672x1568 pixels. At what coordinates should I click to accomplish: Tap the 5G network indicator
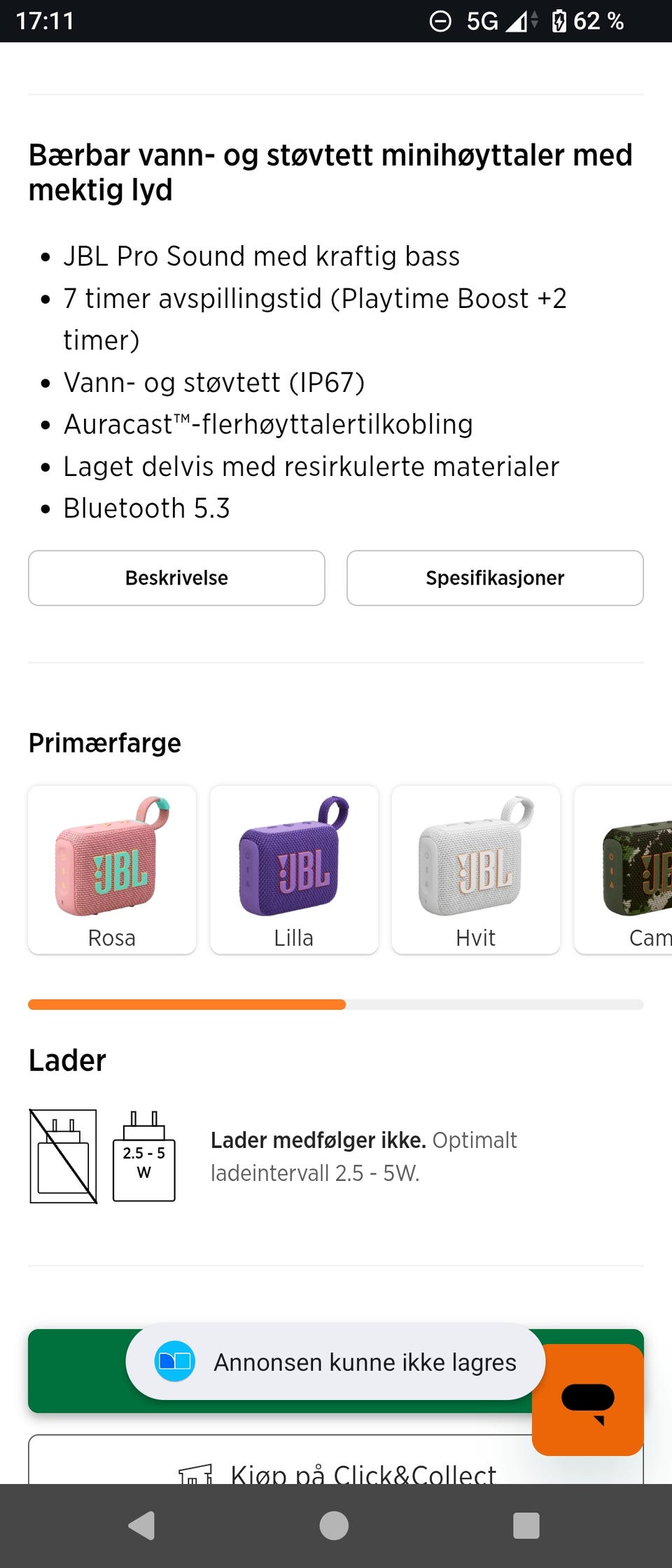[x=482, y=20]
